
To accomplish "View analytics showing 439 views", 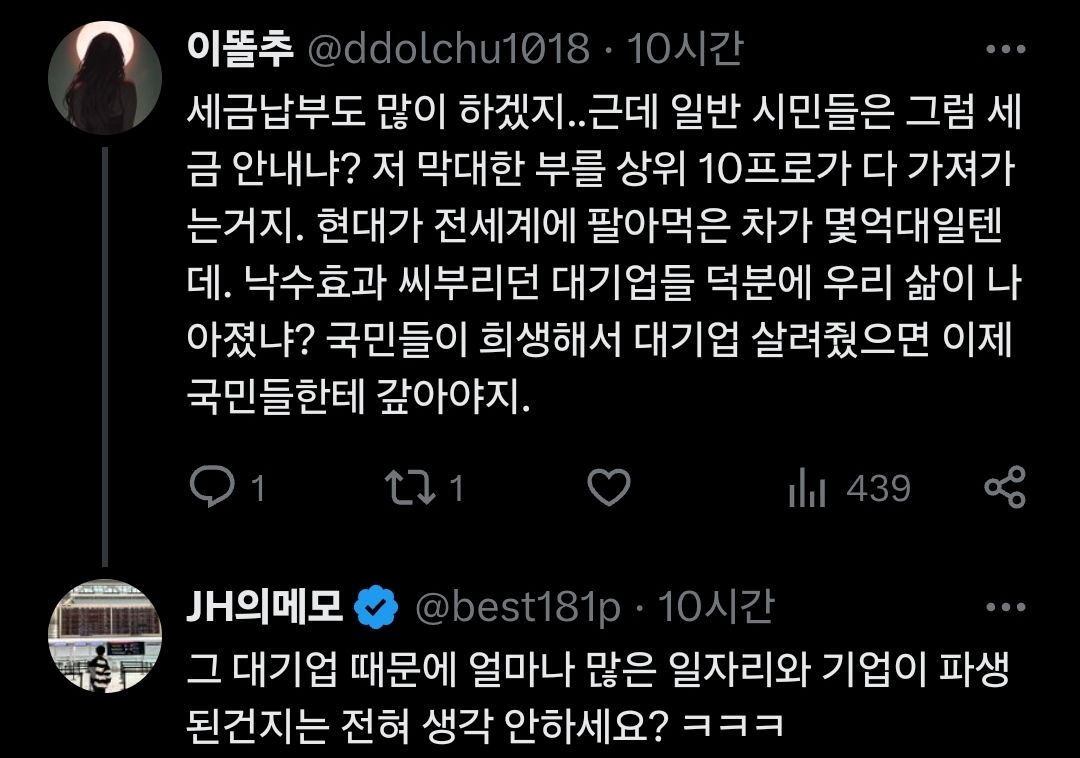I will click(807, 489).
